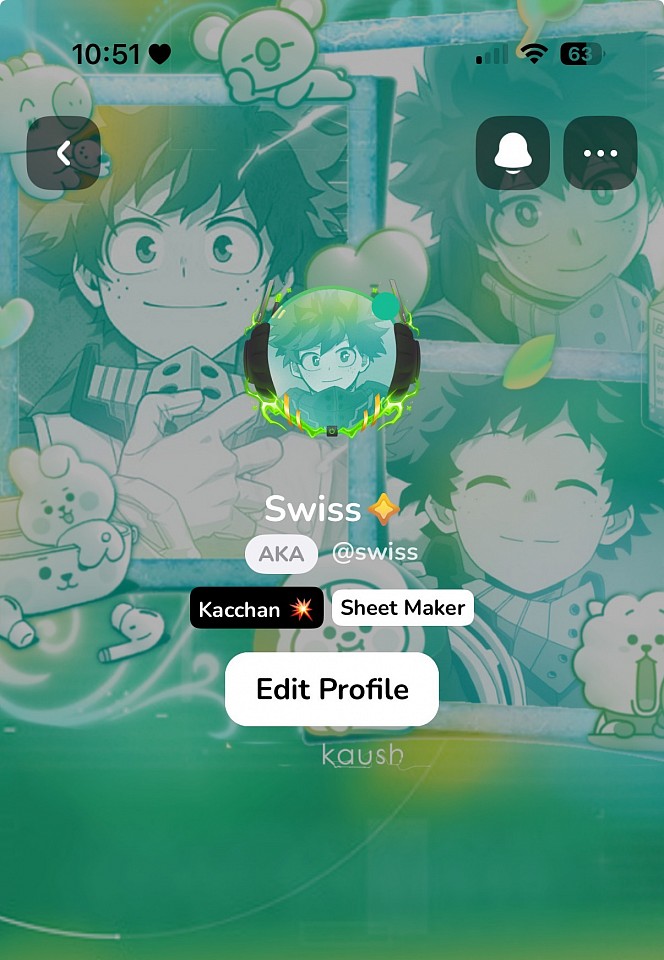664x960 pixels.
Task: Open the notifications bell
Action: click(x=512, y=153)
